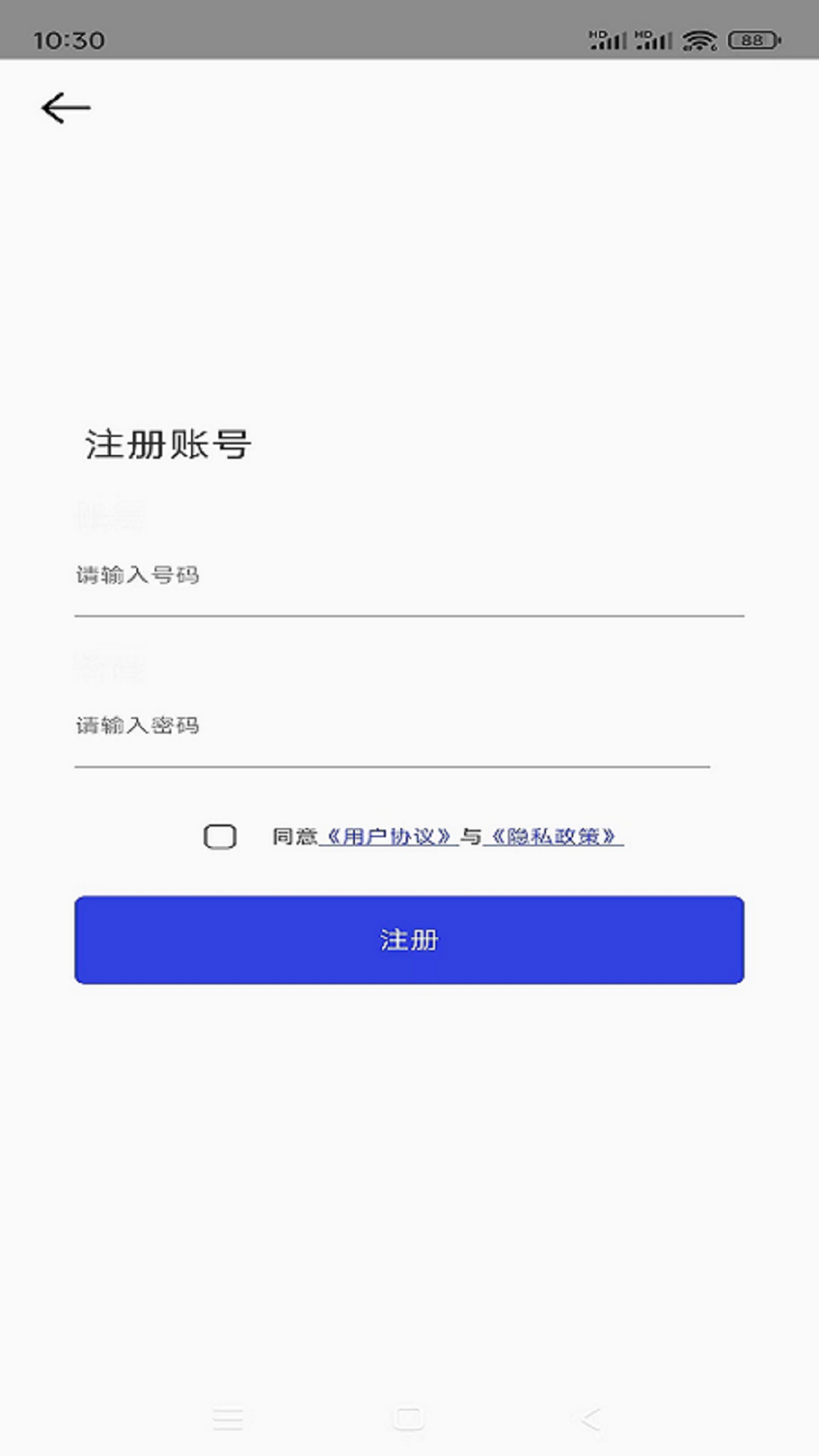Click the back arrow at top left
This screenshot has height=1456, width=819.
[x=66, y=107]
